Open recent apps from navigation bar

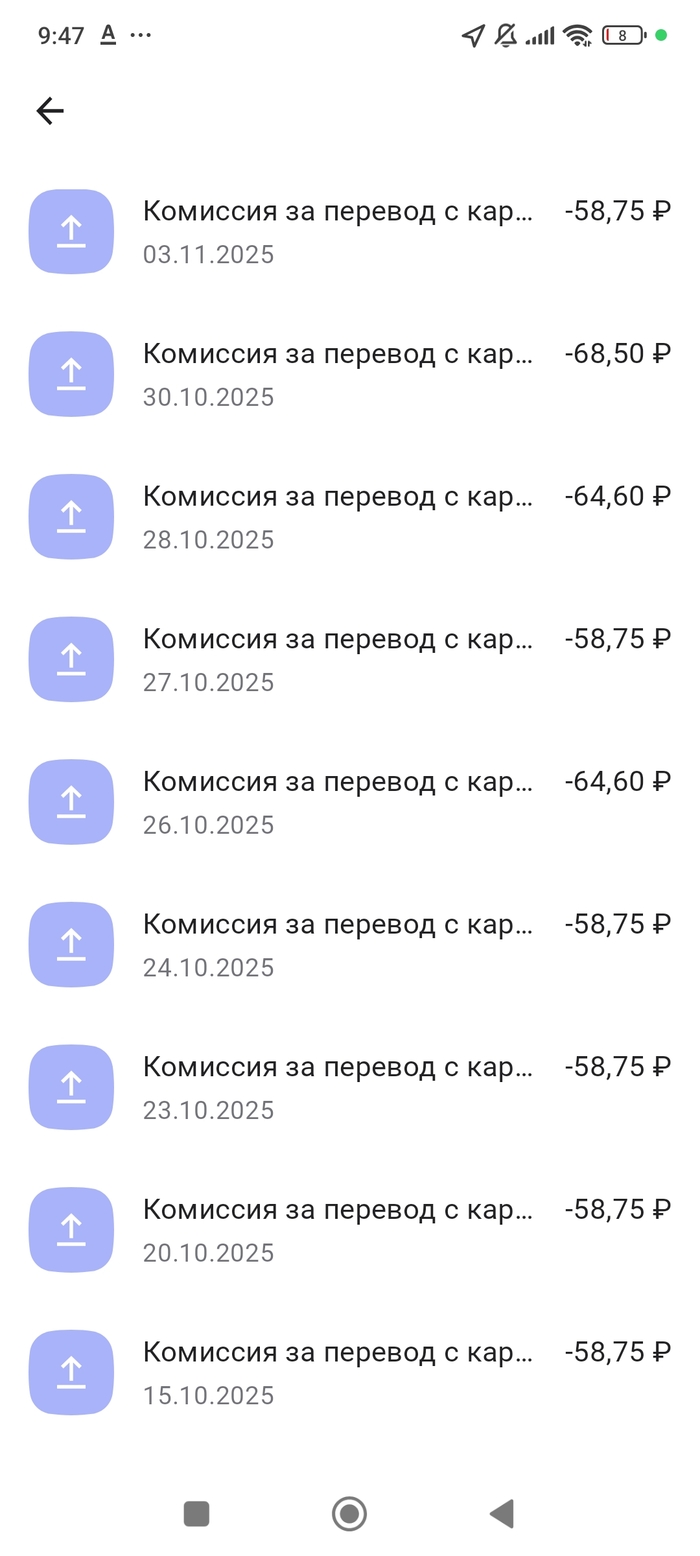[197, 1514]
